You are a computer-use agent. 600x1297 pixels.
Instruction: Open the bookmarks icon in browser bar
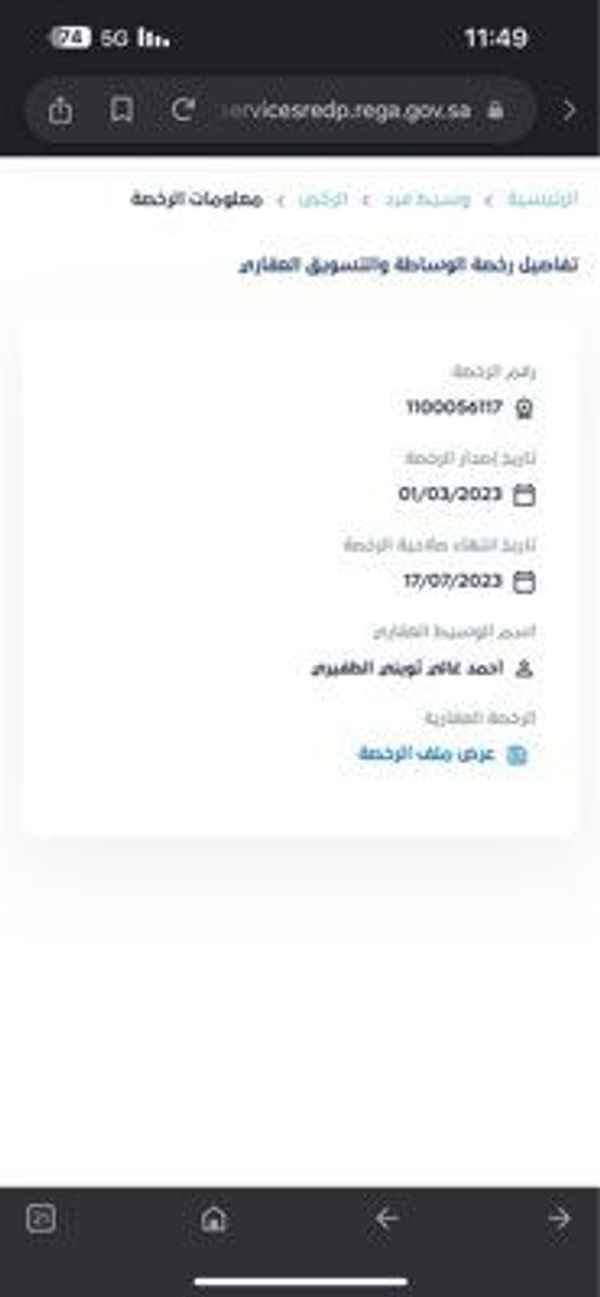(x=122, y=109)
